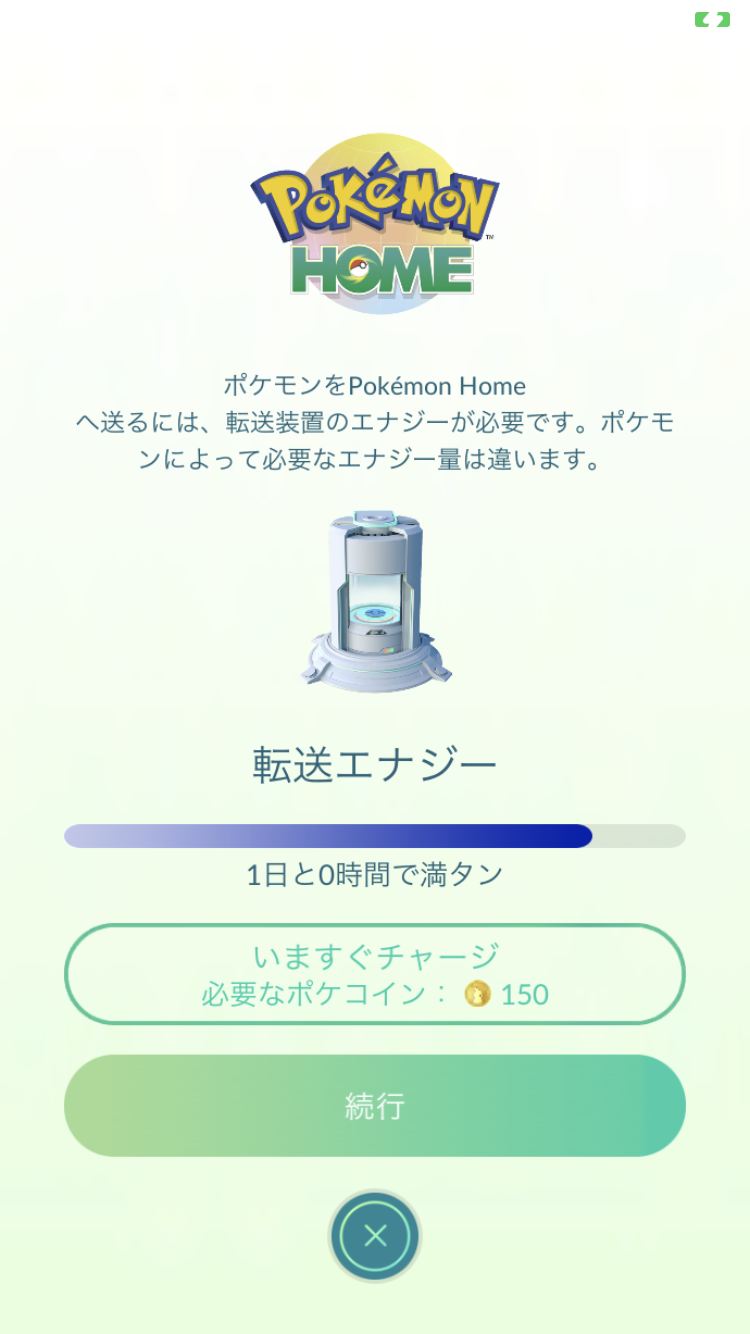This screenshot has height=1334, width=750.
Task: Tap いますぐチャージ for 150 PokéCoins
Action: click(374, 974)
